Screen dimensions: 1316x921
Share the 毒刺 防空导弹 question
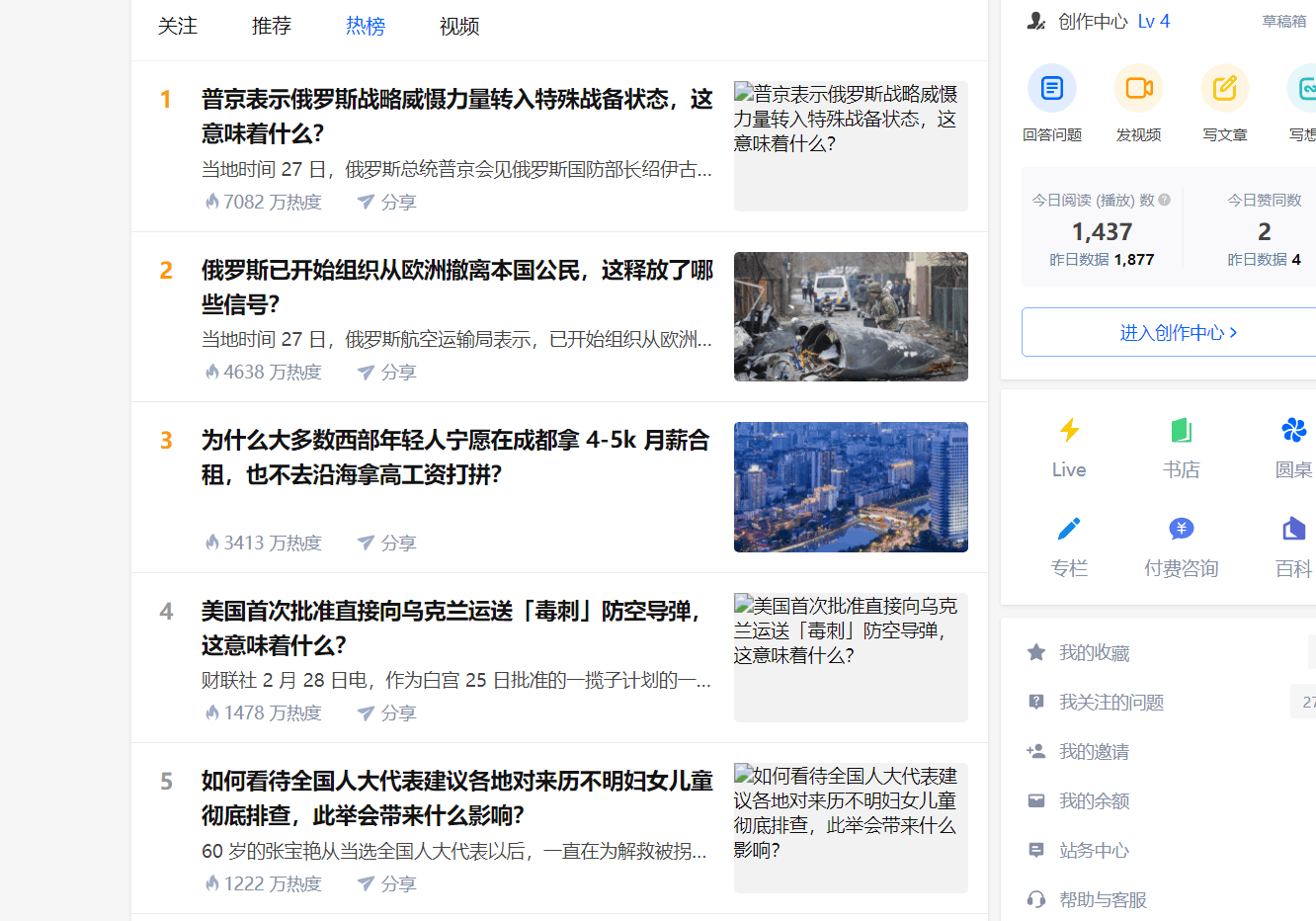(386, 713)
